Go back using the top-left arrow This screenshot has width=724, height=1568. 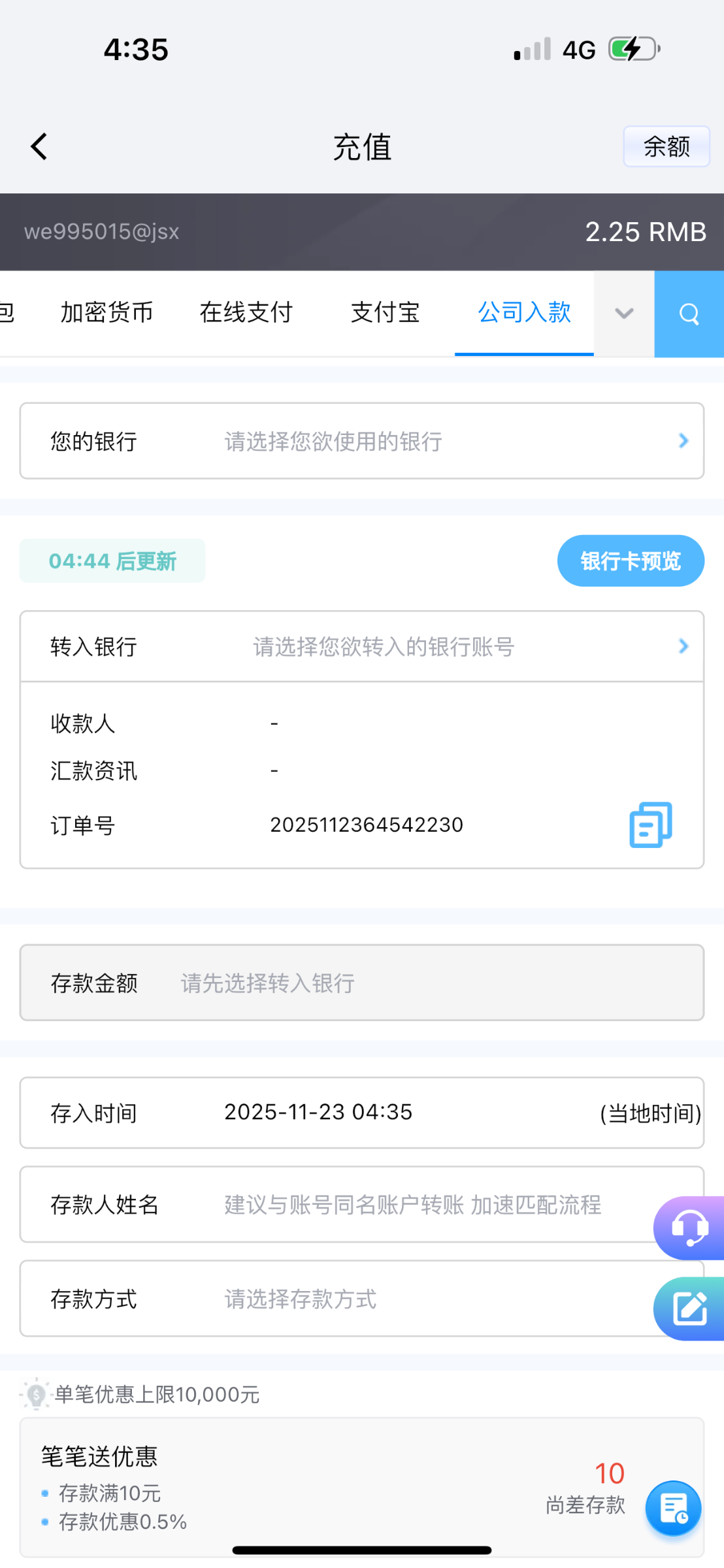coord(39,146)
